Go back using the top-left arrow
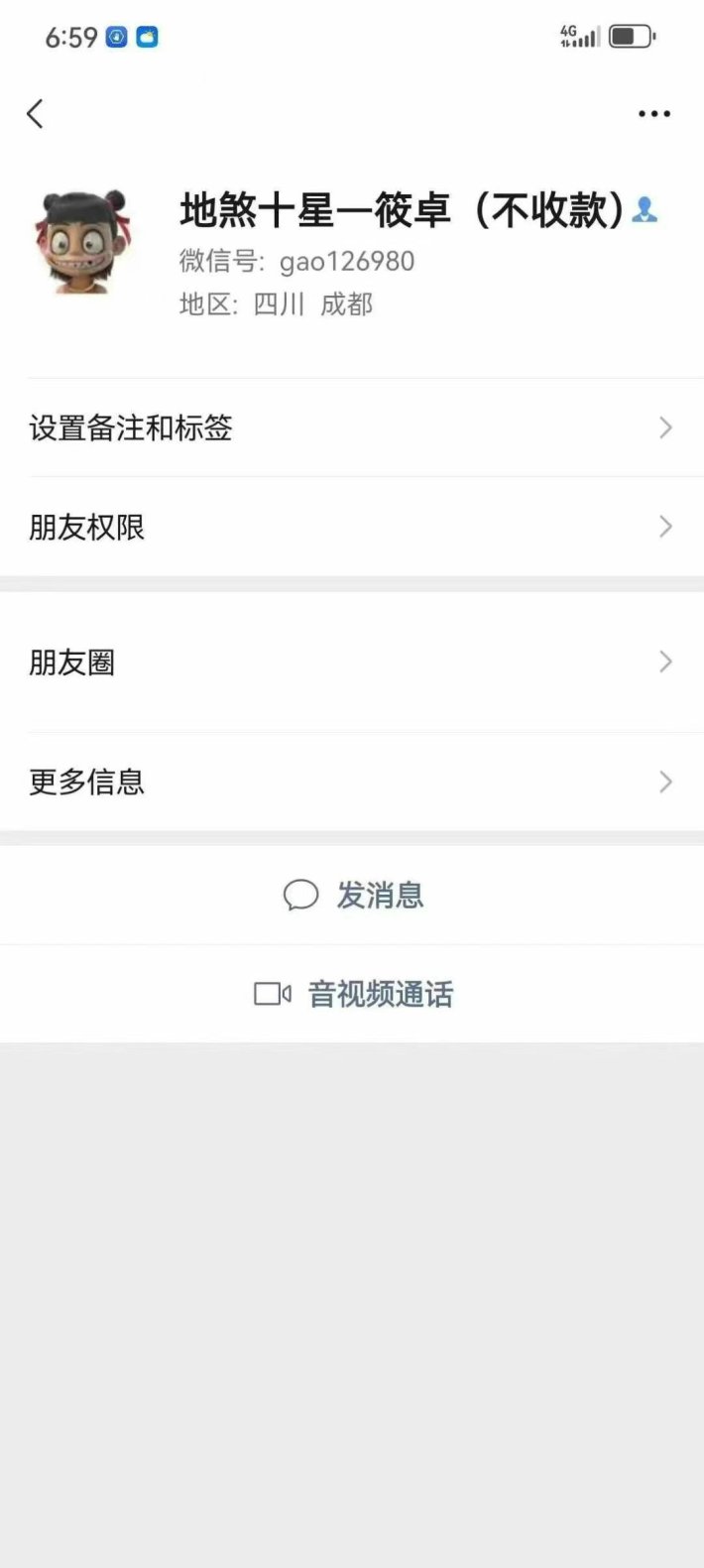The height and width of the screenshot is (1568, 704). coord(36,114)
